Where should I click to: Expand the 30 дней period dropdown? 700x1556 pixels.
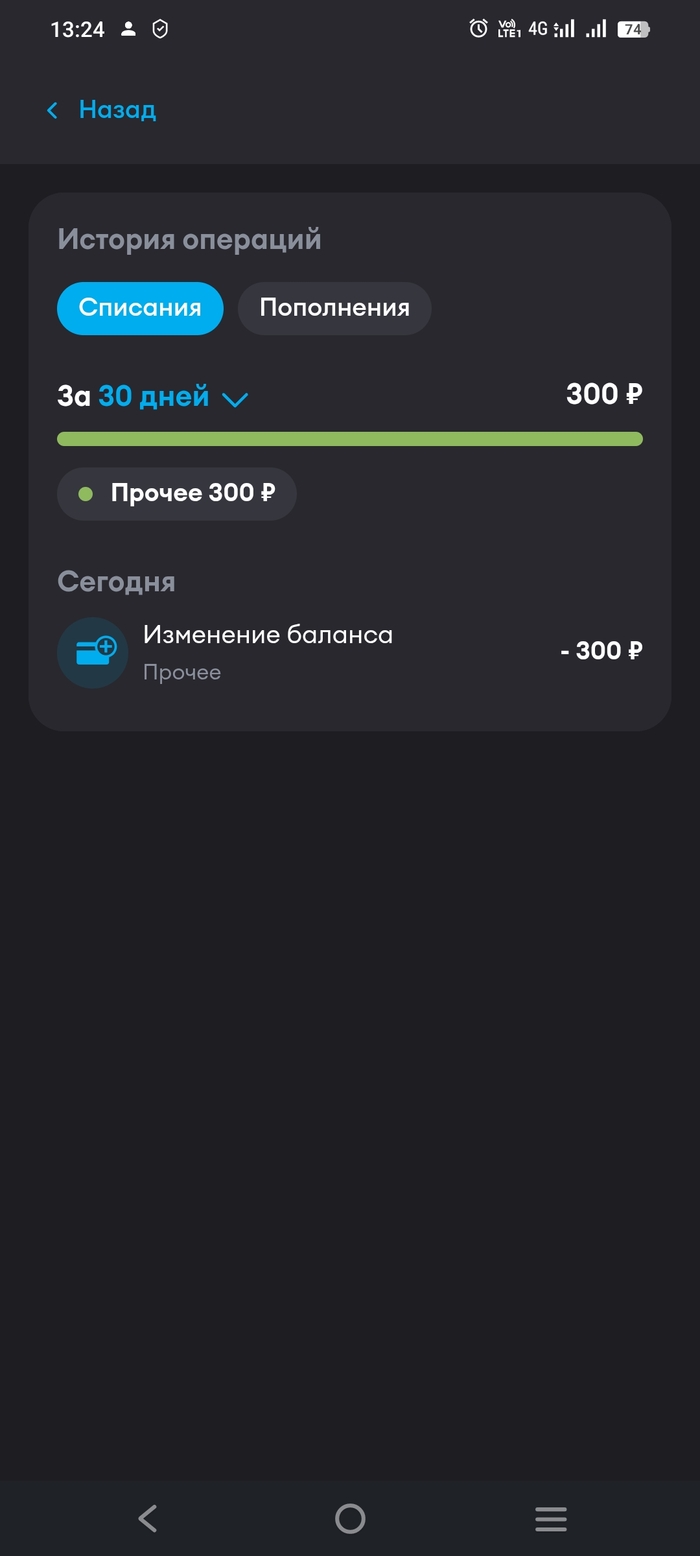tap(172, 398)
